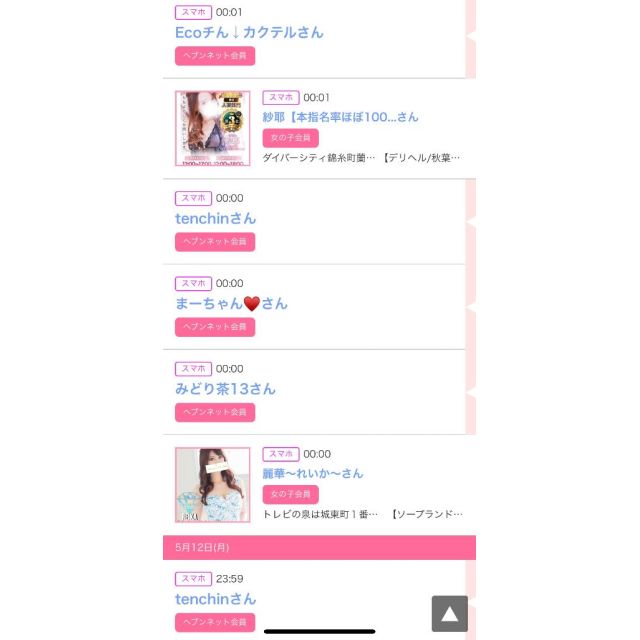Open tenchinさん entry at 00:00

click(215, 218)
